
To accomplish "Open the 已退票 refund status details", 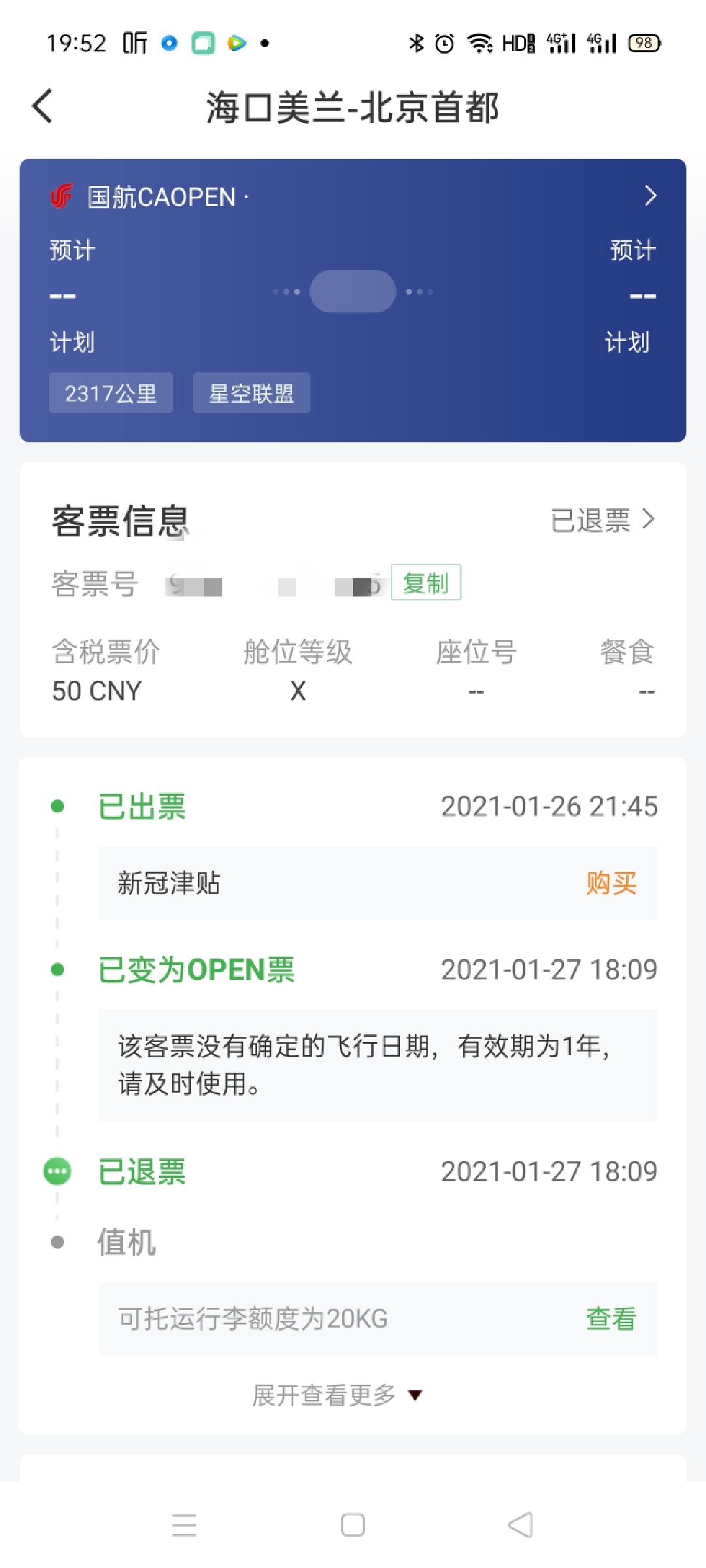I will point(603,521).
